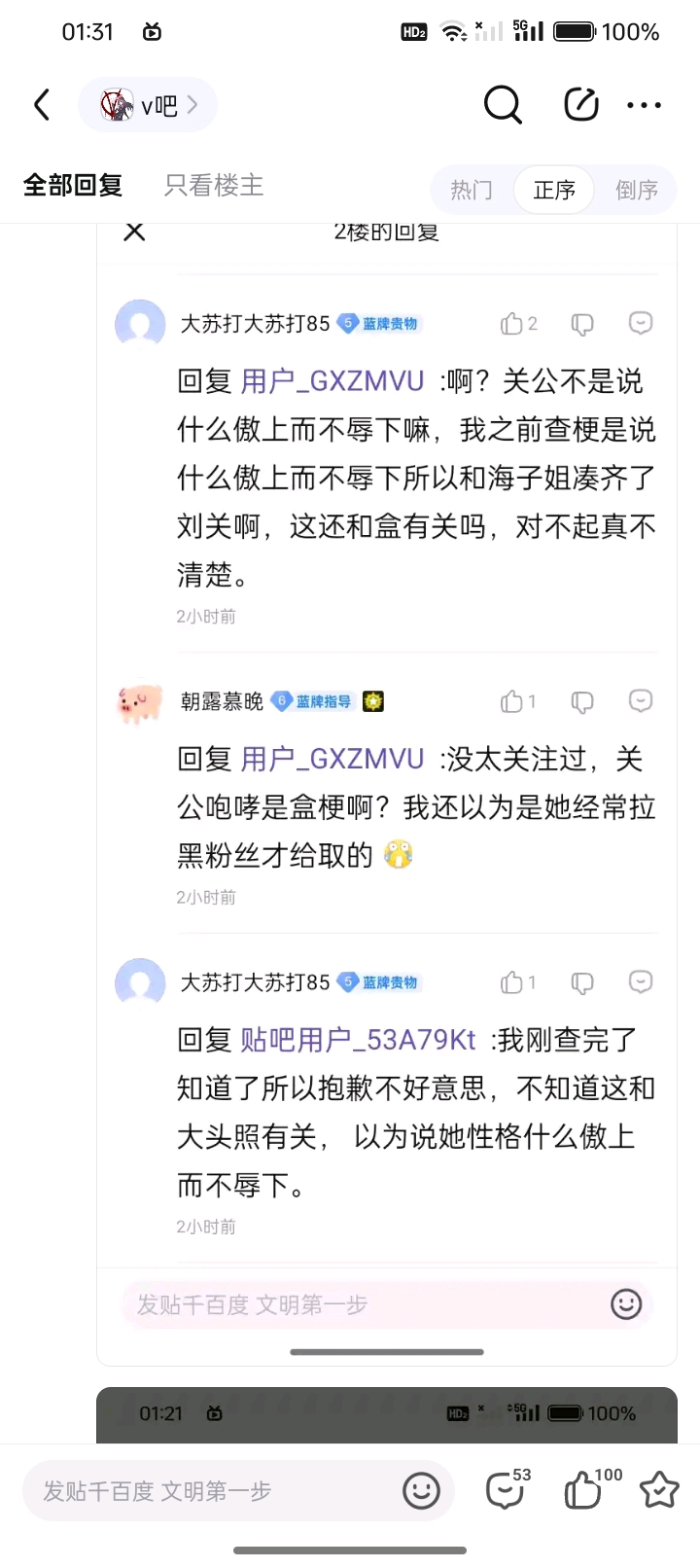Dislike 朝露慕晚's reply
The image size is (700, 1568).
581,701
